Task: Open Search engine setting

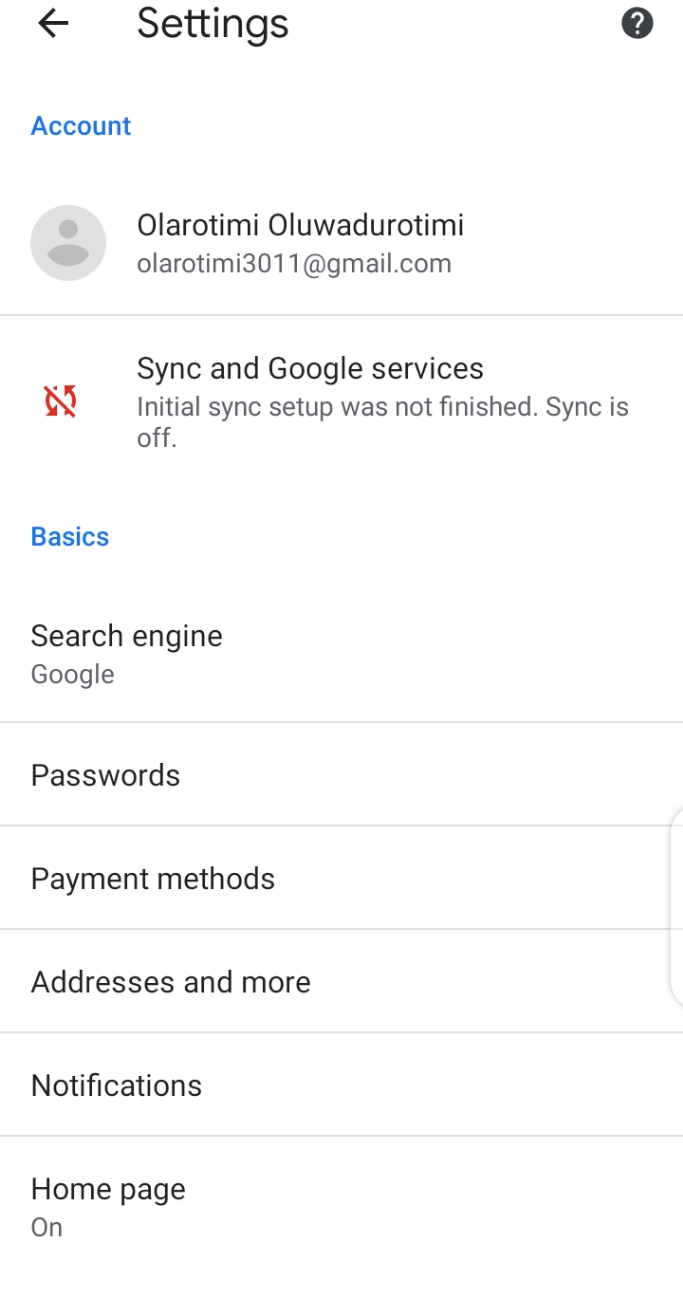Action: [341, 654]
